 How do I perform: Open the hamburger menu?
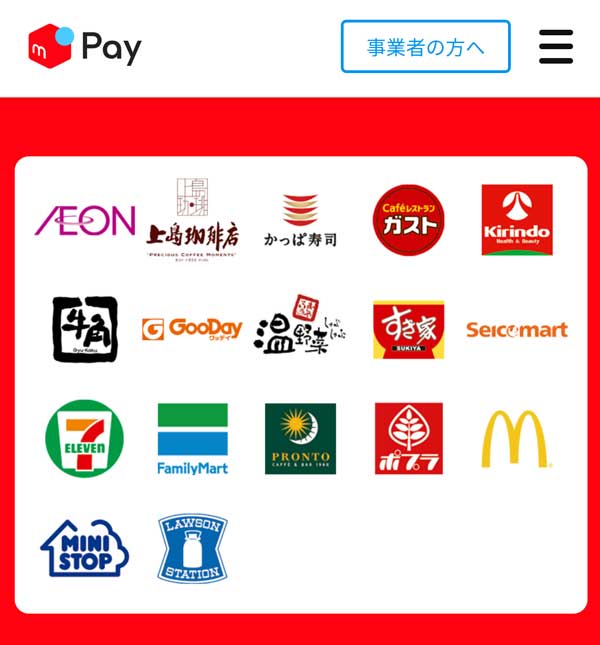coord(556,47)
